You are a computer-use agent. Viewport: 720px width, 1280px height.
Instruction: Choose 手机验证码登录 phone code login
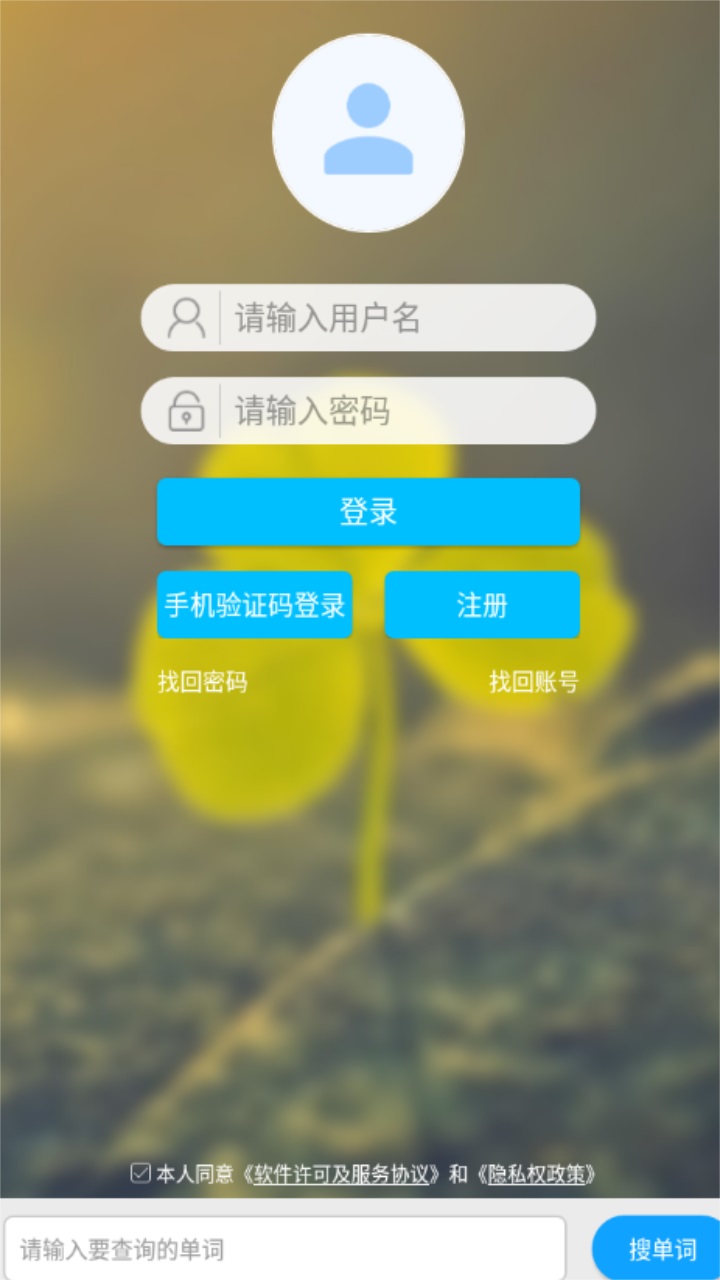(254, 605)
